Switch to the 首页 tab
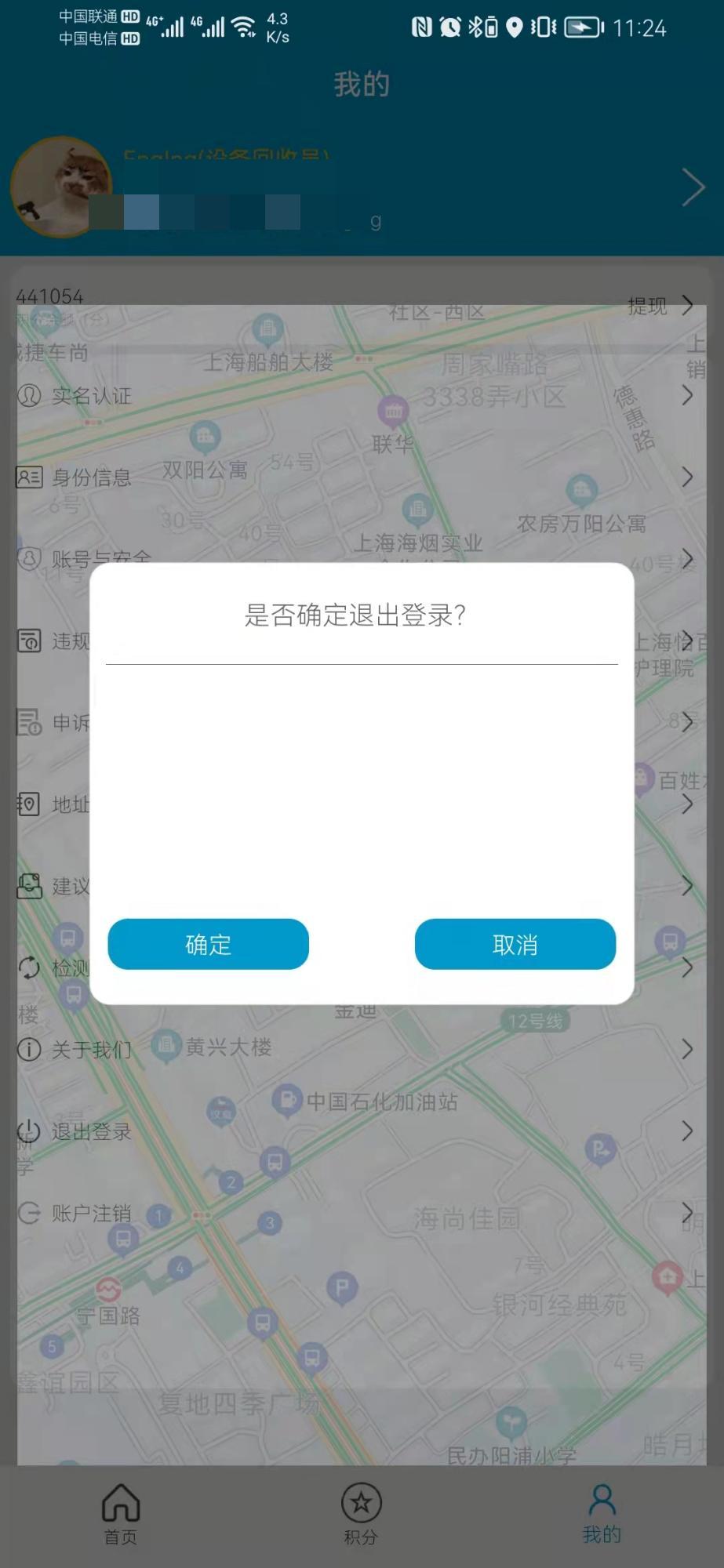The height and width of the screenshot is (1568, 724). (x=121, y=1514)
